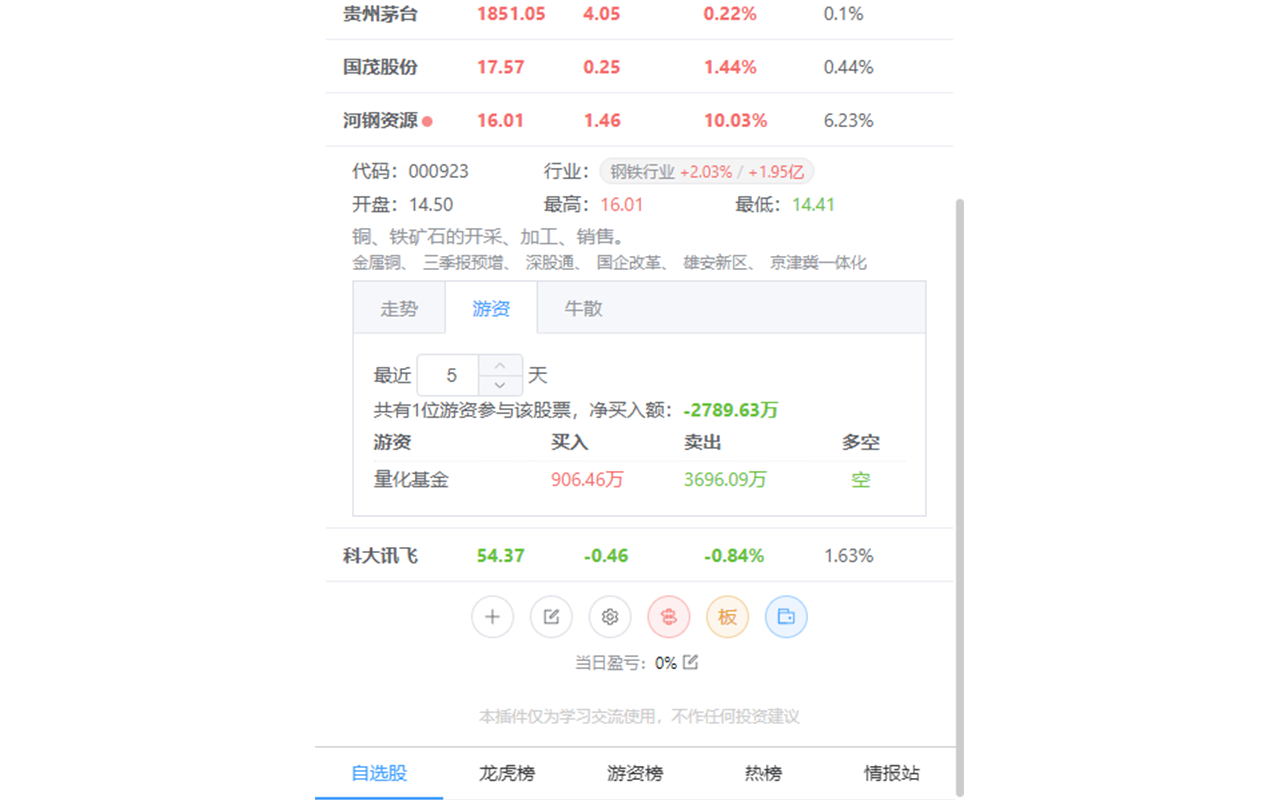Viewport: 1280px width, 800px height.
Task: Switch to the 牛散 tab
Action: tap(583, 308)
